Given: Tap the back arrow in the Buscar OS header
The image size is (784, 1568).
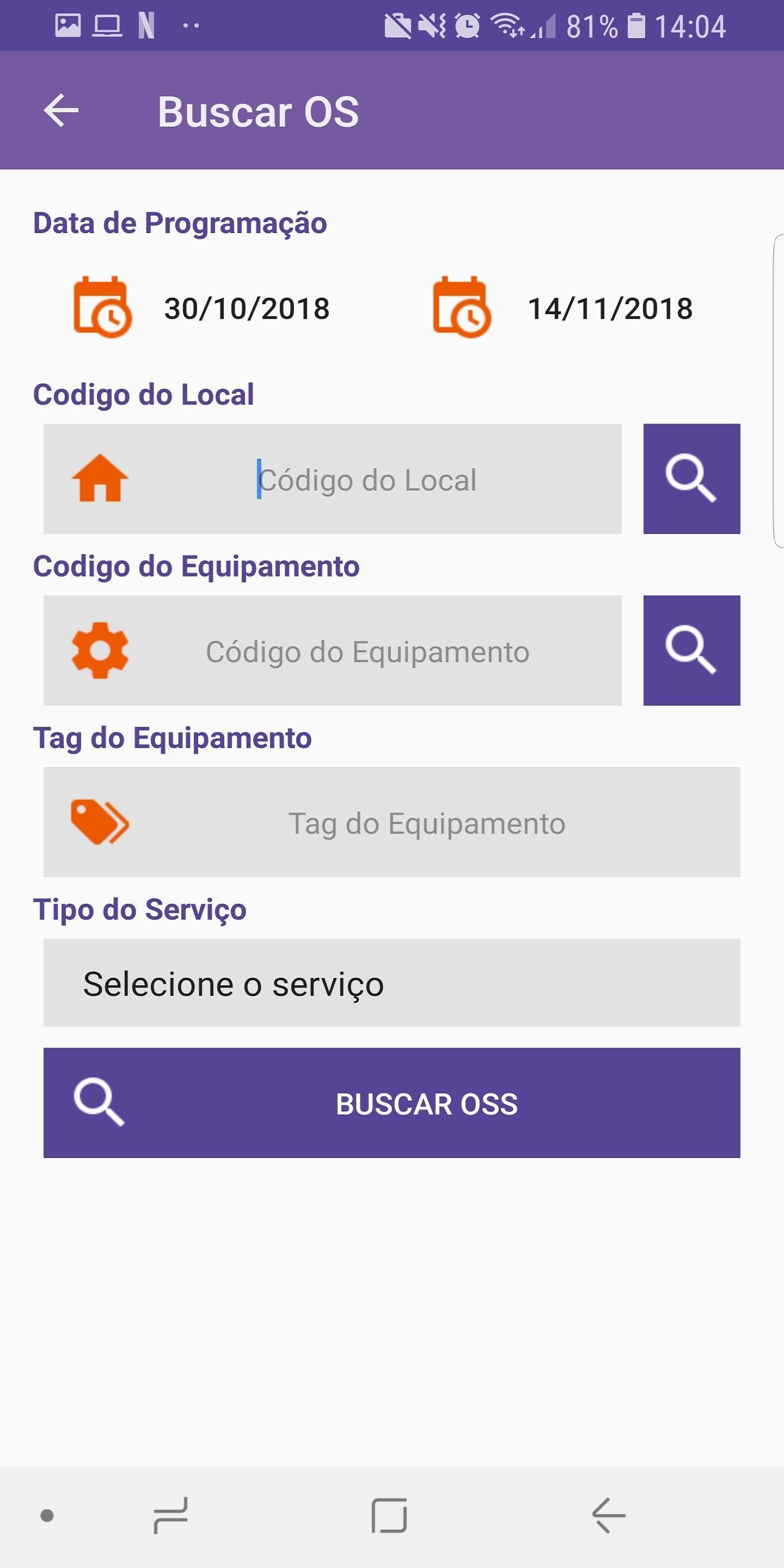Looking at the screenshot, I should pos(61,109).
